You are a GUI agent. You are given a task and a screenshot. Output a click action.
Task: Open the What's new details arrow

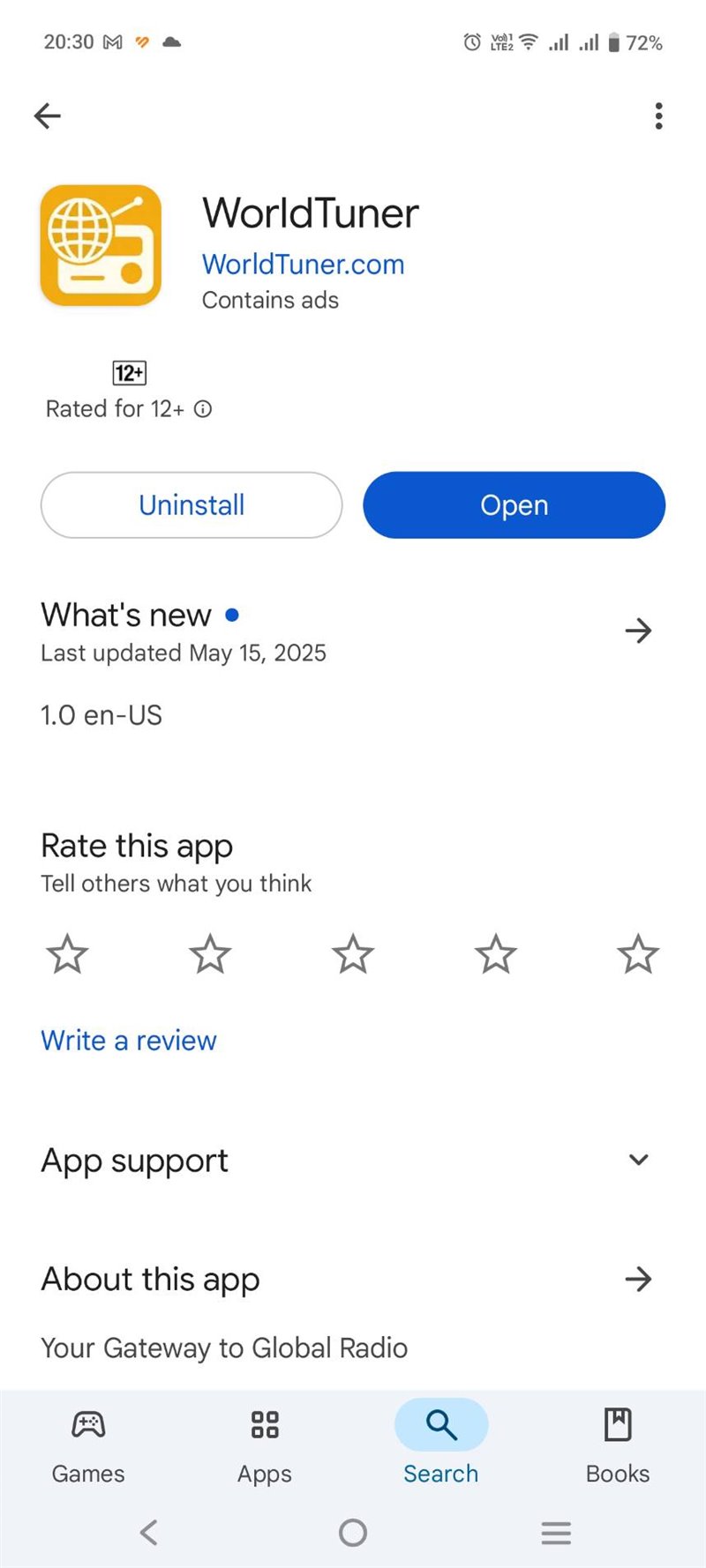point(637,631)
